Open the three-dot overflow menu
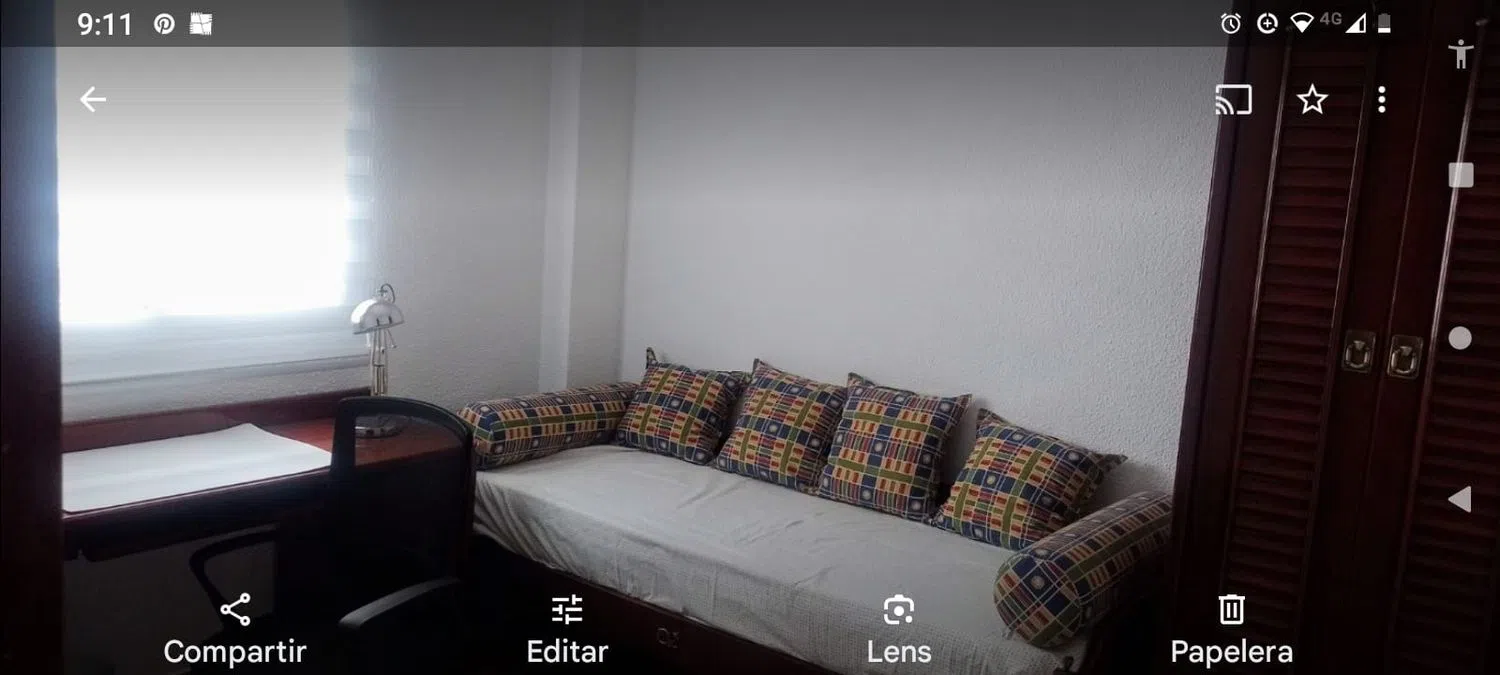This screenshot has width=1500, height=675. [1381, 100]
